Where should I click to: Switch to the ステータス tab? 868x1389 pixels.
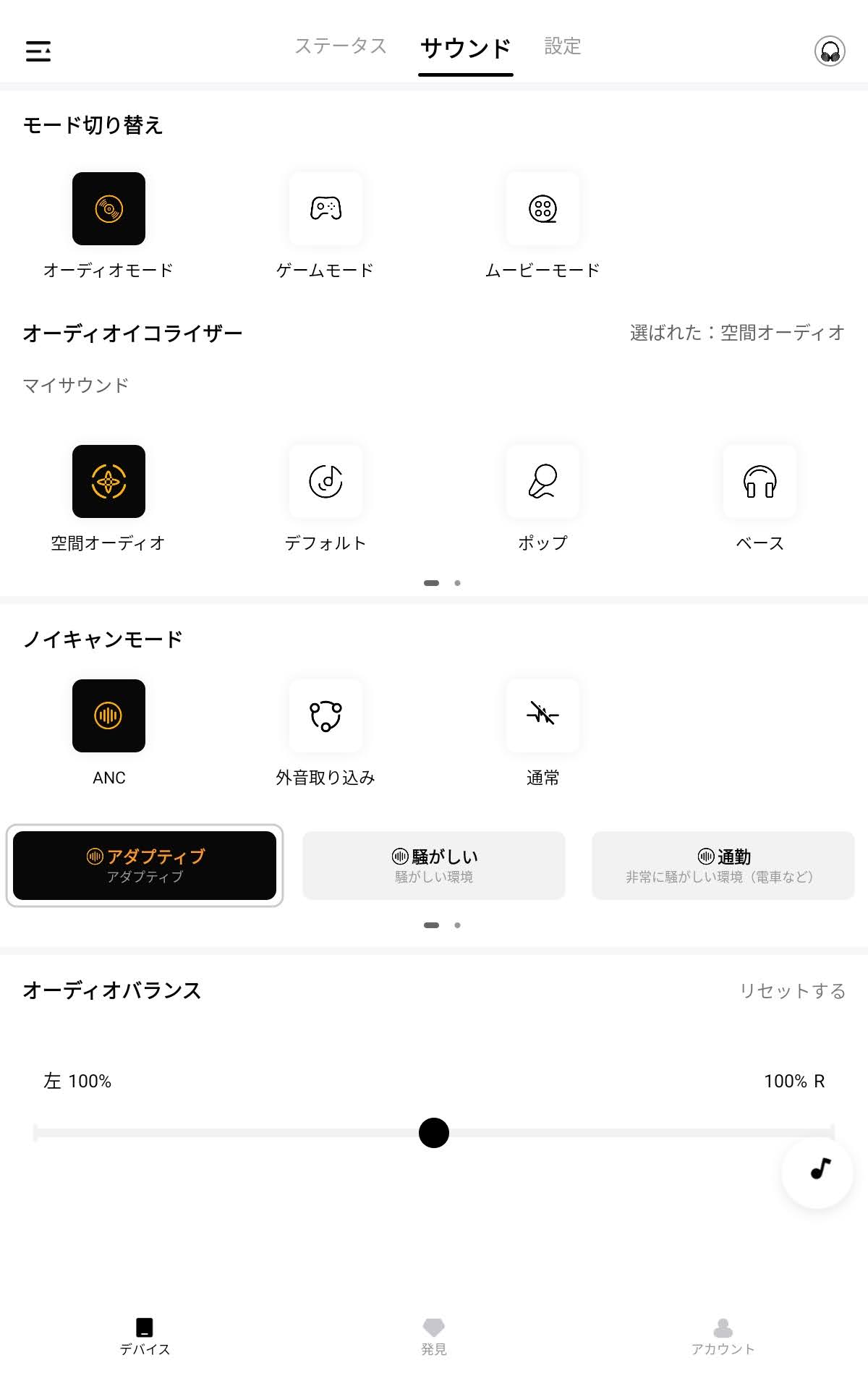(x=340, y=46)
